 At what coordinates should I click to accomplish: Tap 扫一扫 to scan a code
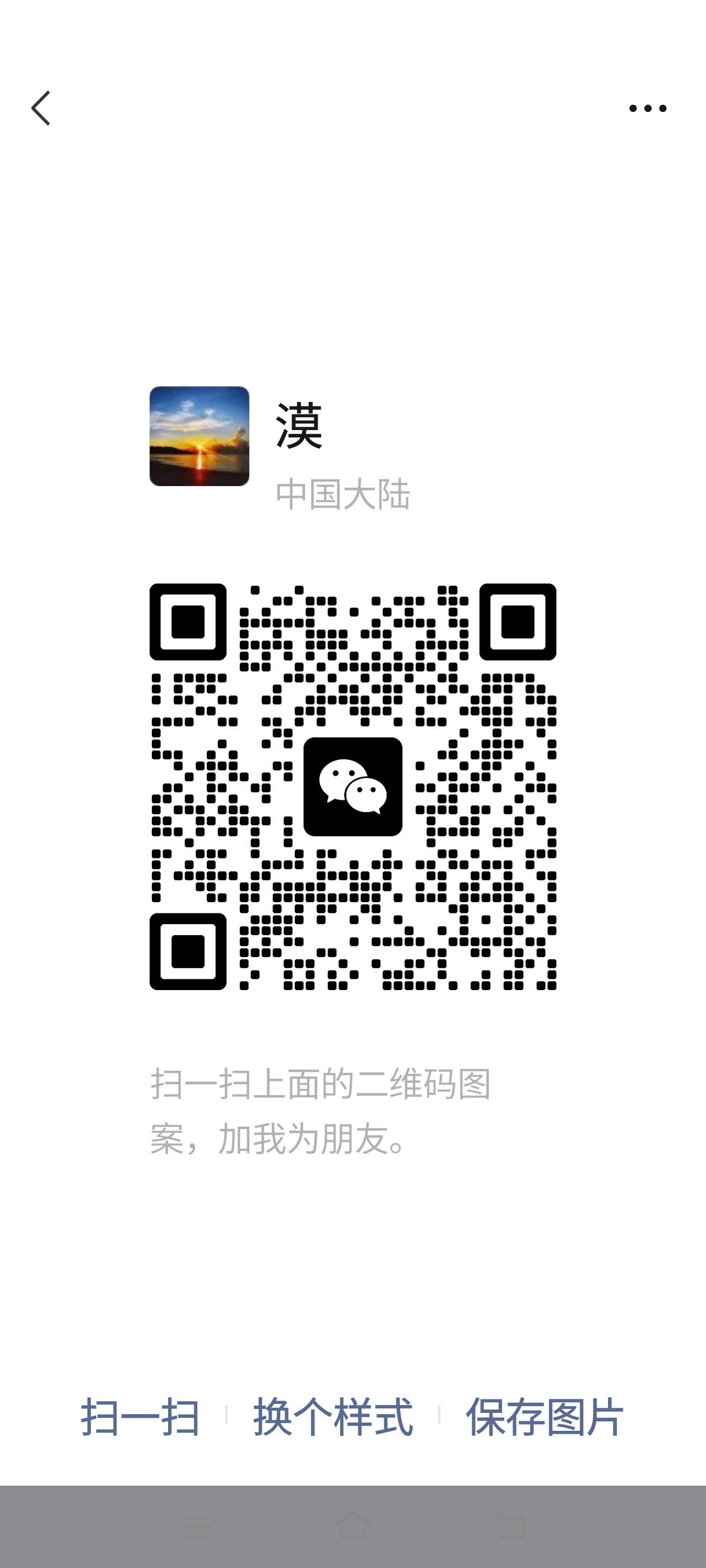click(x=140, y=1417)
